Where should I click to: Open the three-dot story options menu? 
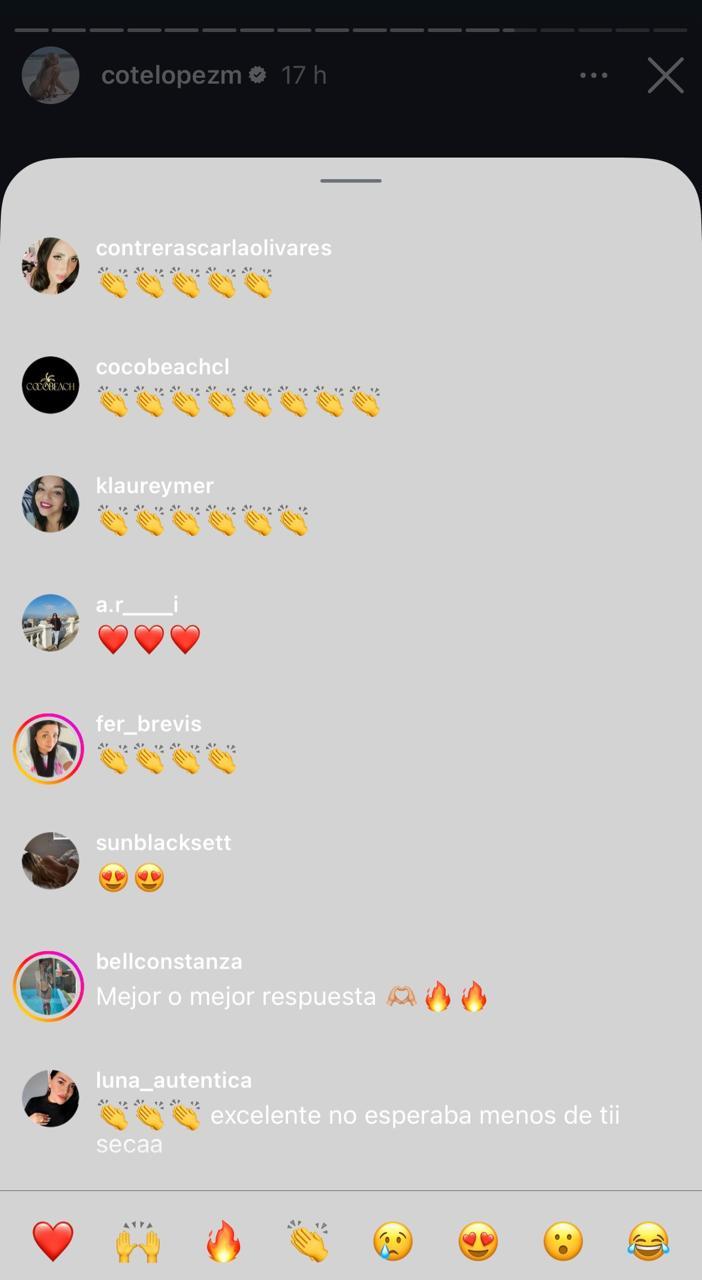593,75
